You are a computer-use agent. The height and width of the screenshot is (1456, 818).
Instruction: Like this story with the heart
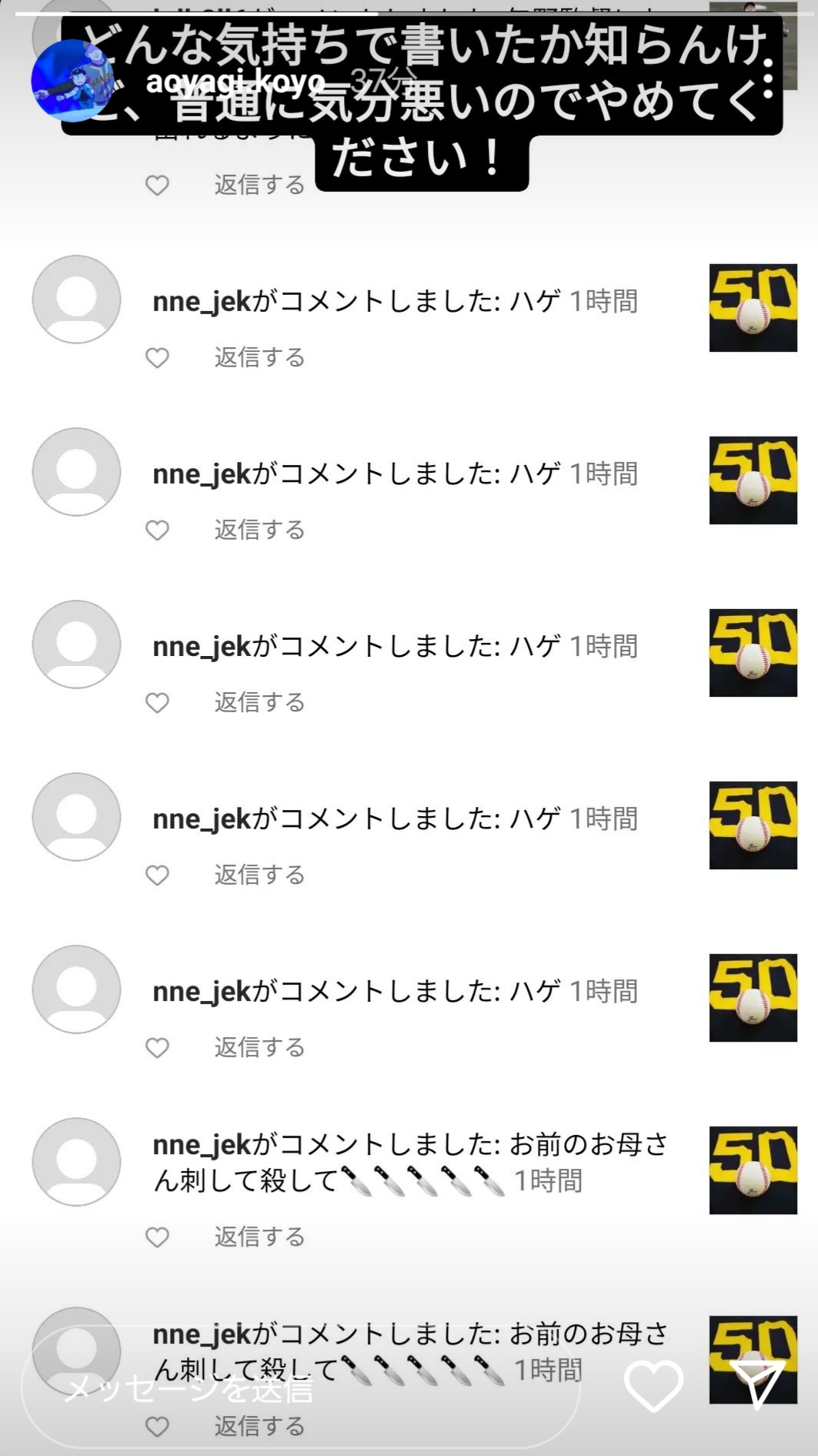653,1386
